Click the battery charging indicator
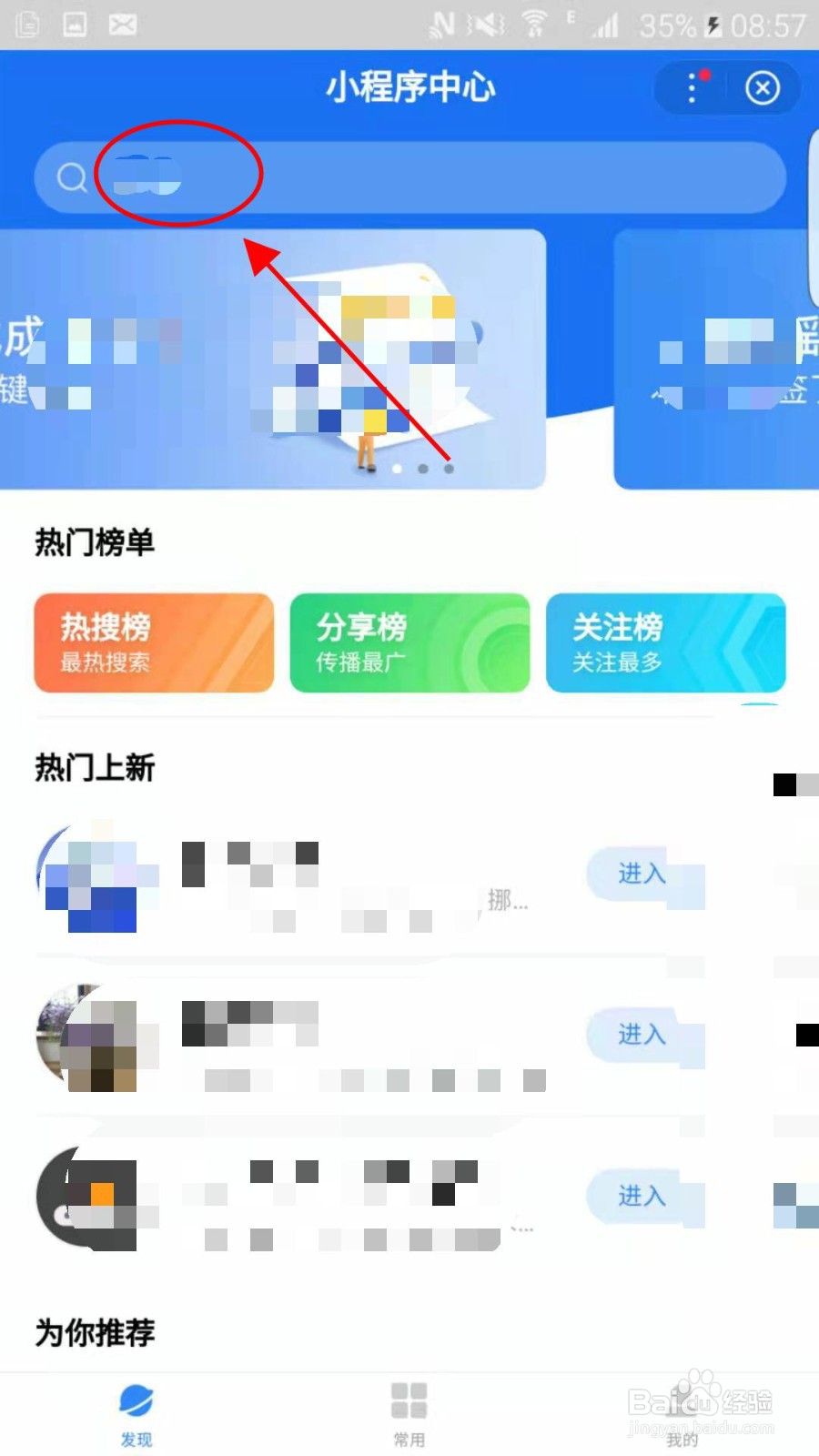The height and width of the screenshot is (1456, 819). point(712,25)
